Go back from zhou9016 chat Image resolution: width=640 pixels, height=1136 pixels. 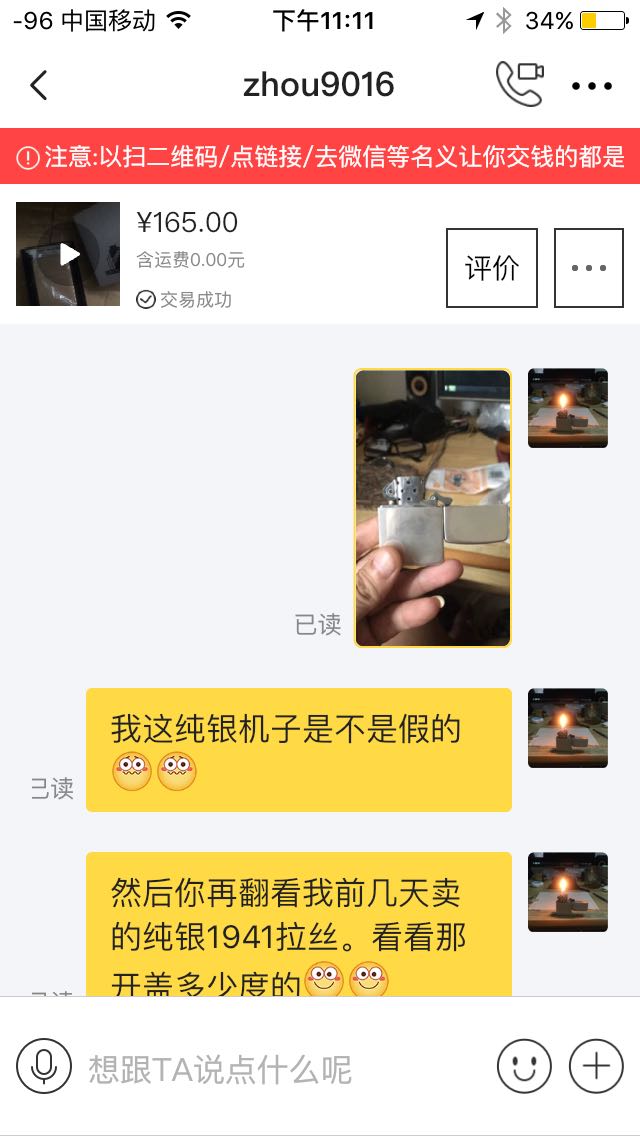tap(38, 85)
